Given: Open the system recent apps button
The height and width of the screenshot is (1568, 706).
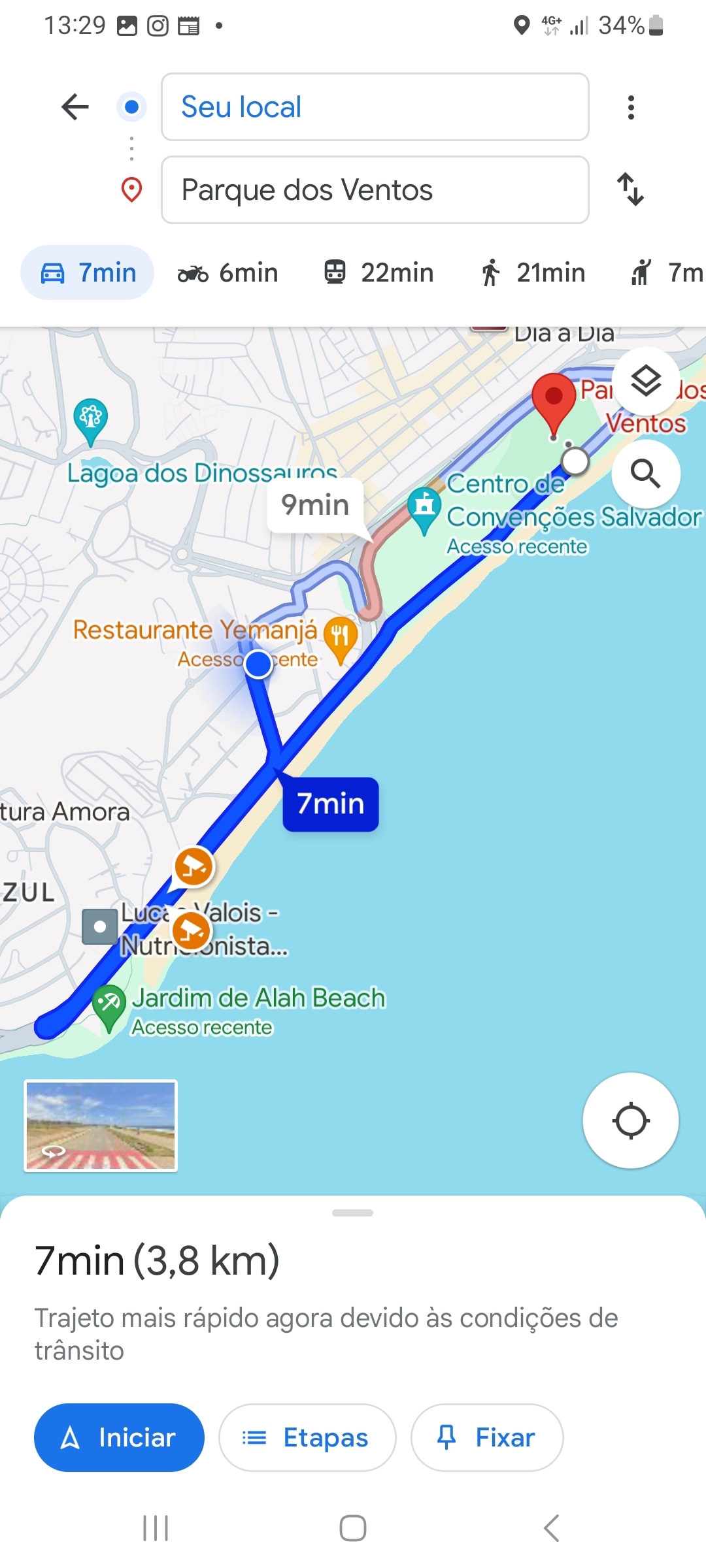Looking at the screenshot, I should click(156, 1528).
